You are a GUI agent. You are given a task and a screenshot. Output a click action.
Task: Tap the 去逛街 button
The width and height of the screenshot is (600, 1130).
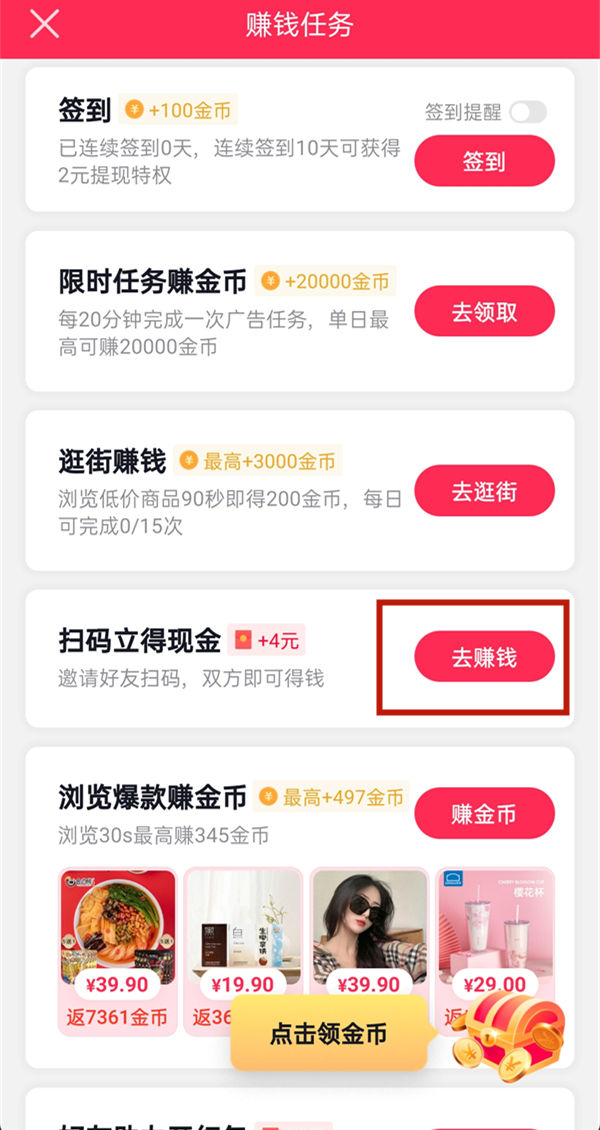(484, 491)
